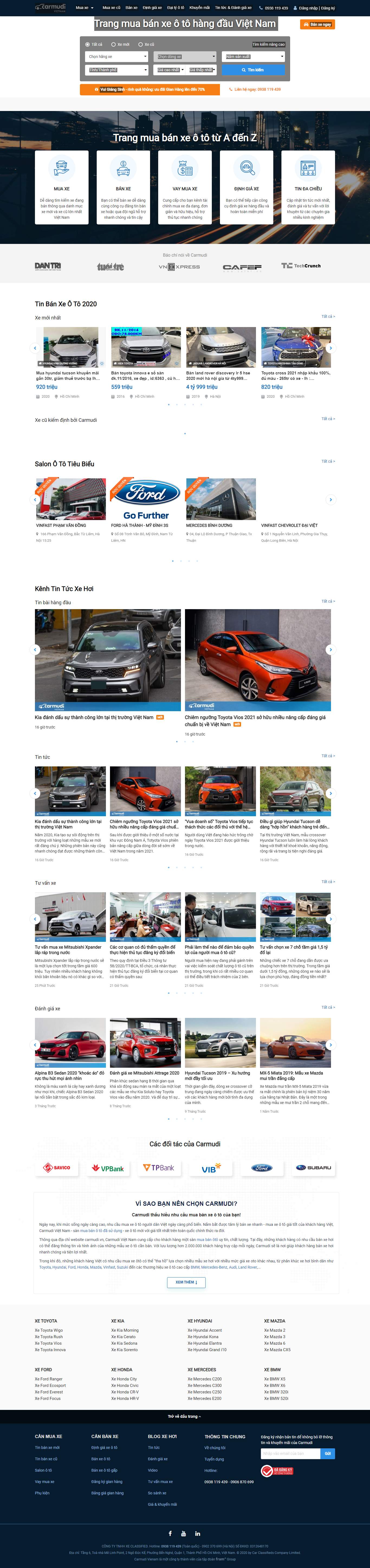Select the Xe mới radio option
Viewport: 370px width, 1568px height.
(x=114, y=44)
